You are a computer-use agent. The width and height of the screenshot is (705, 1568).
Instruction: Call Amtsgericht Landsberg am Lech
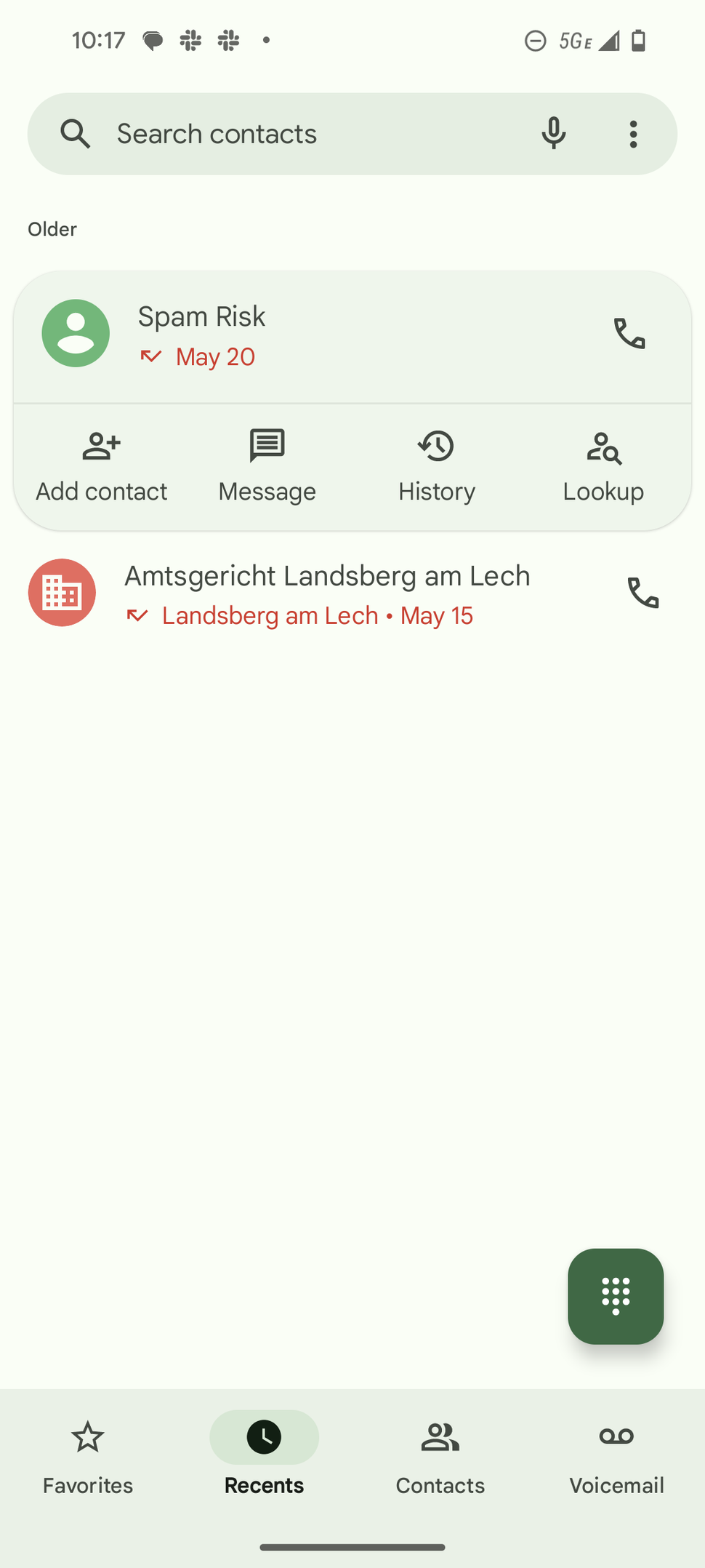[642, 593]
